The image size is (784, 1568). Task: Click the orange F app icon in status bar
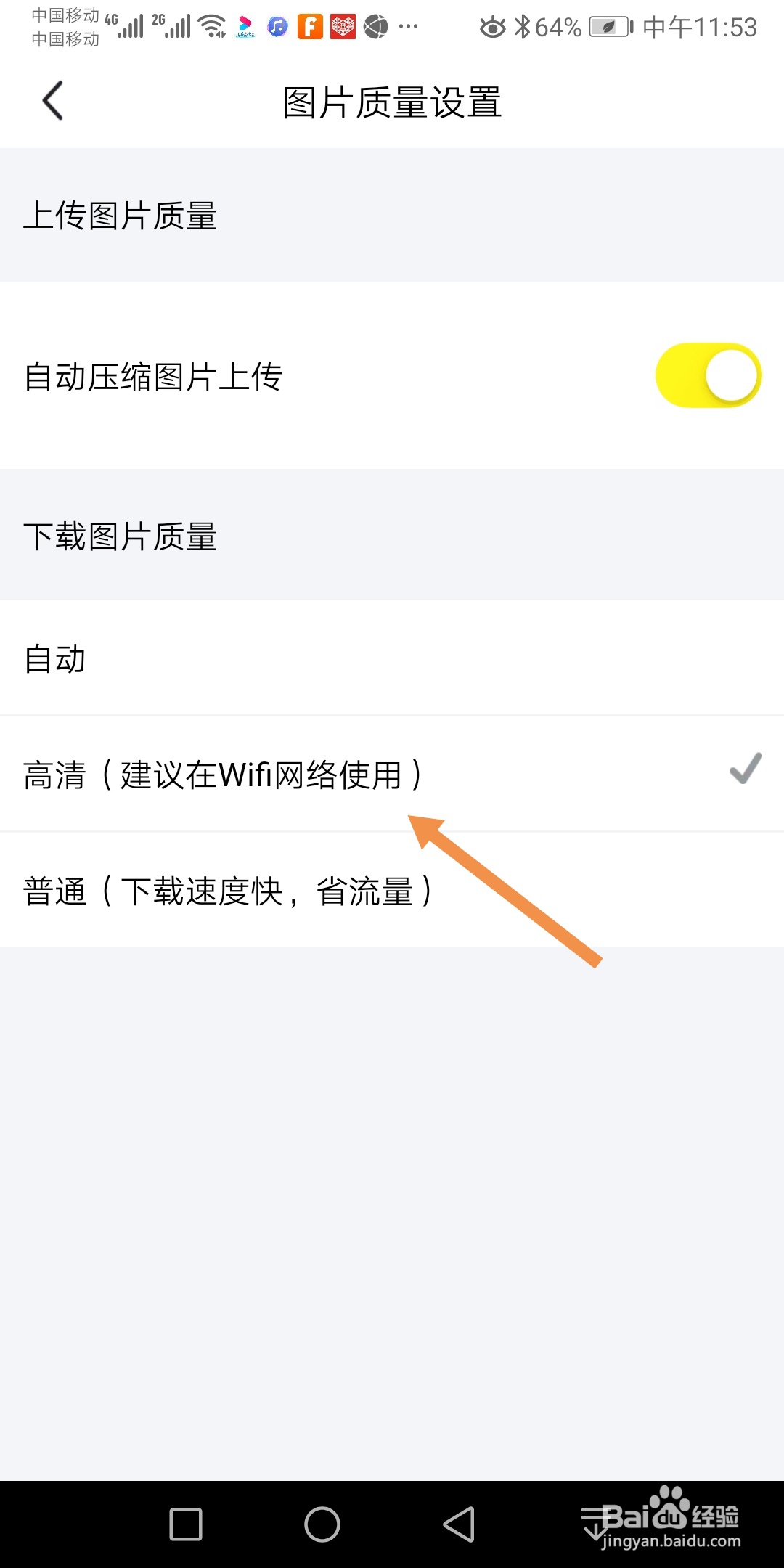(x=311, y=26)
